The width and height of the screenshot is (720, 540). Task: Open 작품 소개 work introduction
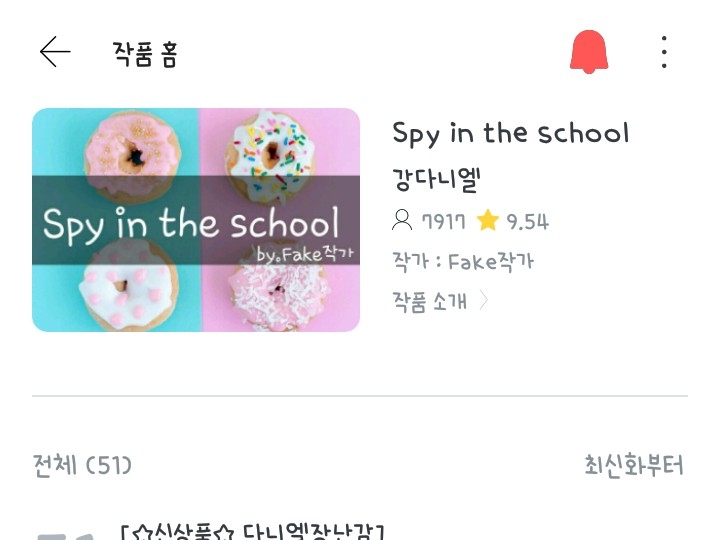[440, 302]
